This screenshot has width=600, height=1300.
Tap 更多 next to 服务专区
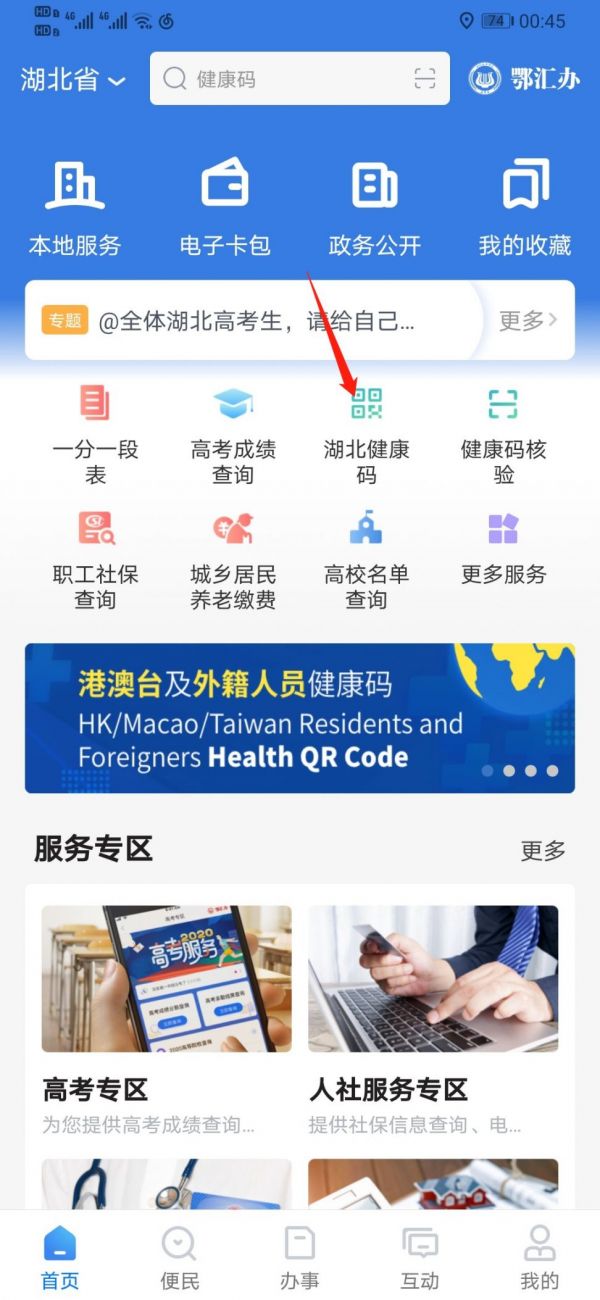pos(543,851)
